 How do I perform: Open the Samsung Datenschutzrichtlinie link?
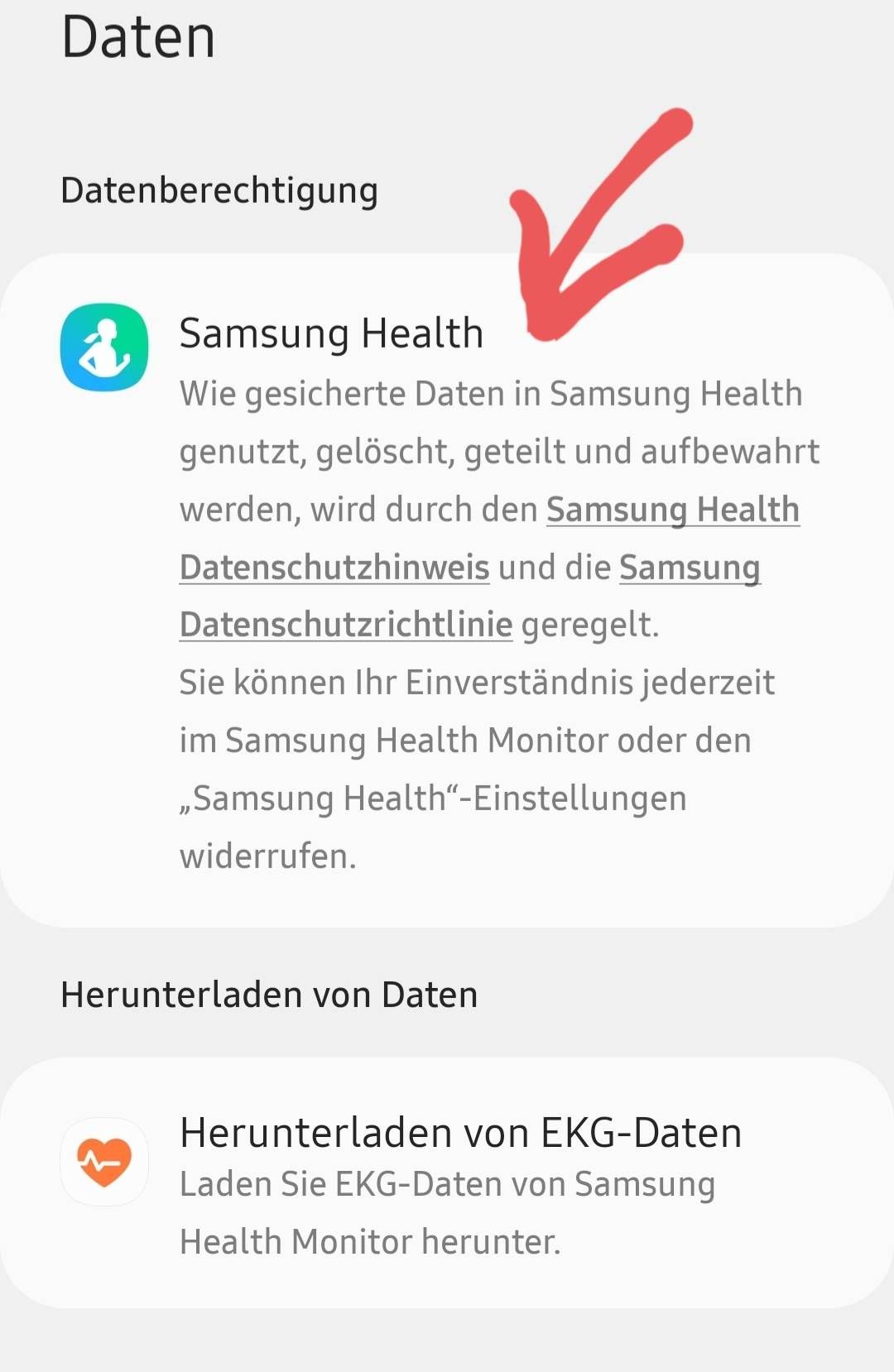(x=345, y=626)
